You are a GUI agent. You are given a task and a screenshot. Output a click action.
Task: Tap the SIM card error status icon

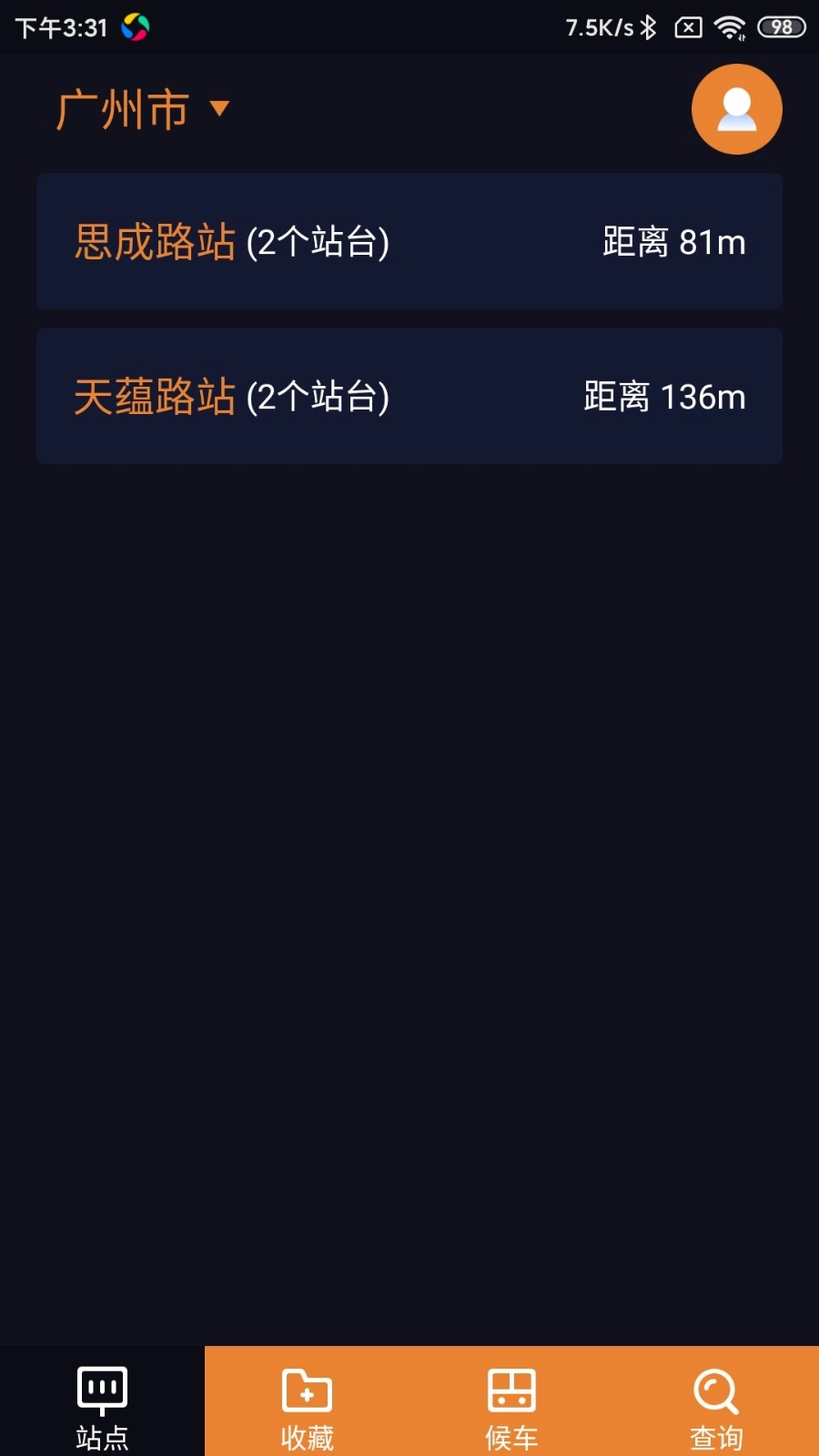(x=687, y=27)
